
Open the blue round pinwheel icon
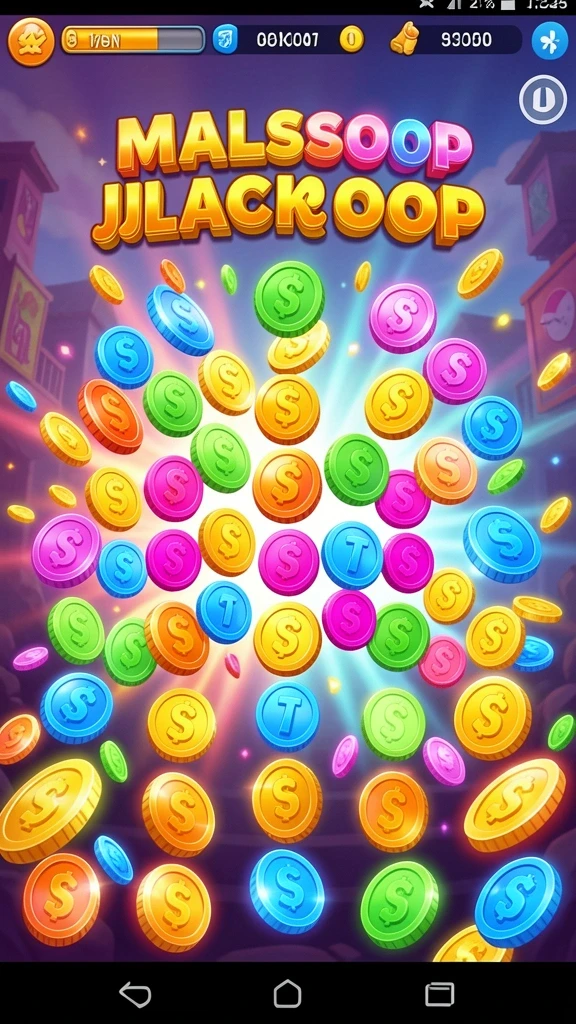549,41
